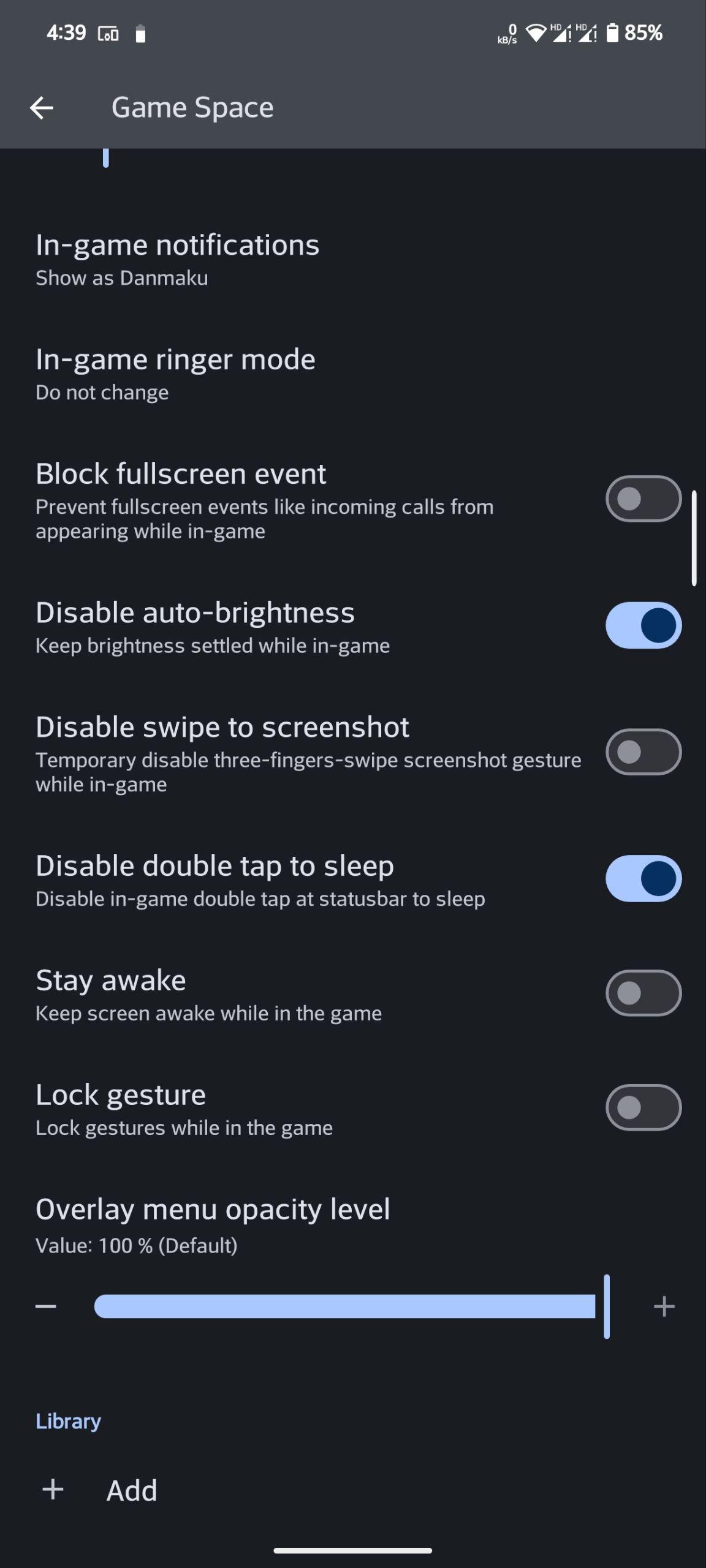Open In-game notifications setting
Image resolution: width=706 pixels, height=1568 pixels.
pyautogui.click(x=353, y=260)
